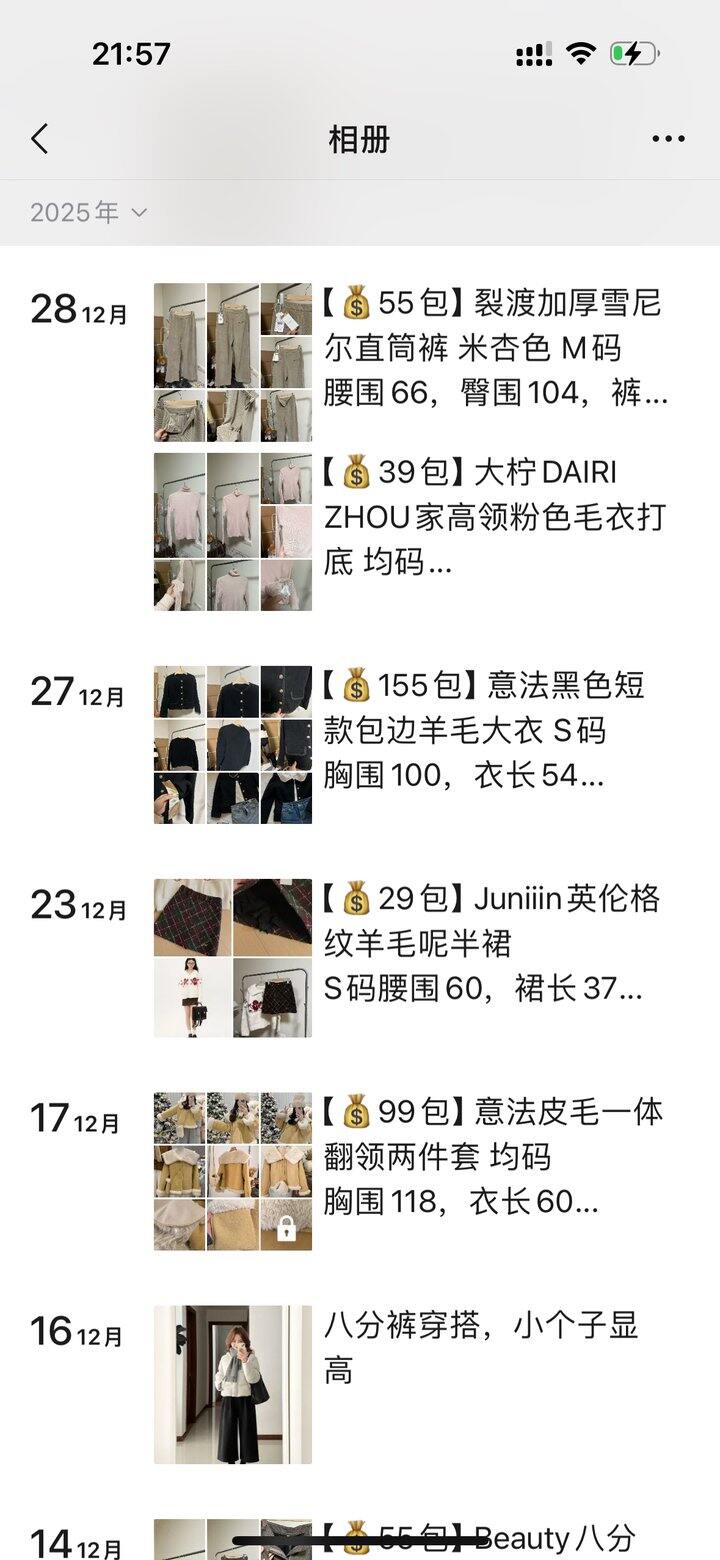Go back from the album page
The width and height of the screenshot is (720, 1560).
[40, 139]
